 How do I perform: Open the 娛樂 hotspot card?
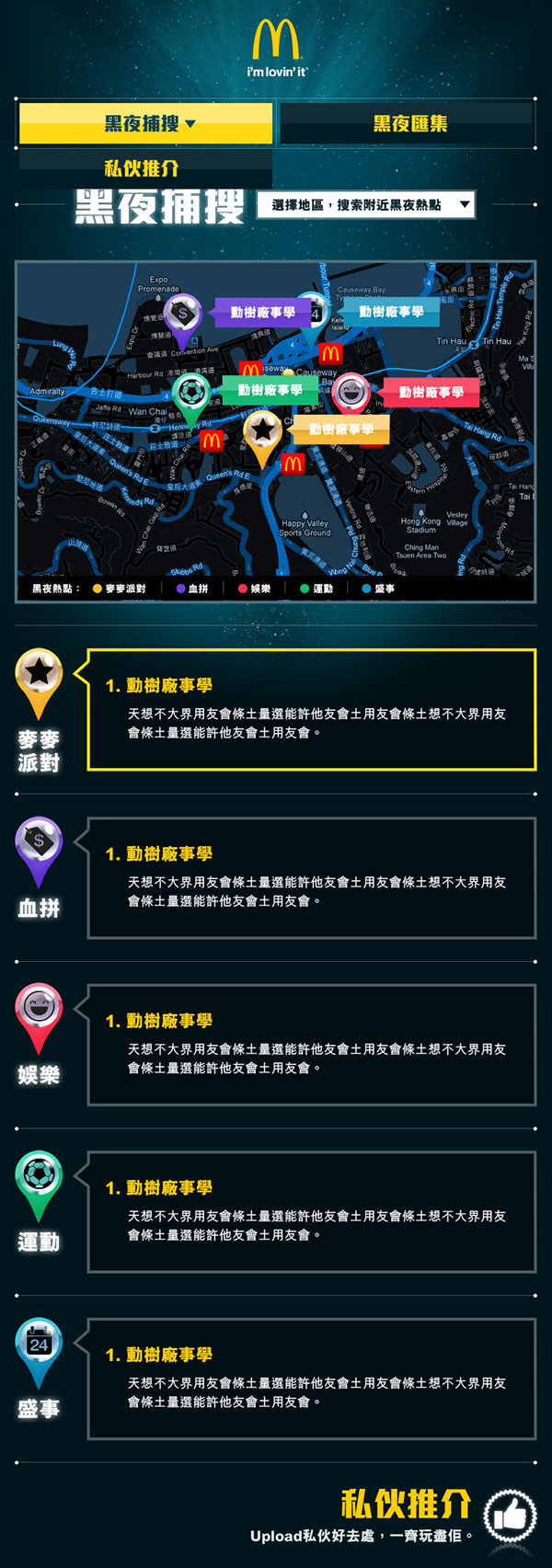(311, 1045)
